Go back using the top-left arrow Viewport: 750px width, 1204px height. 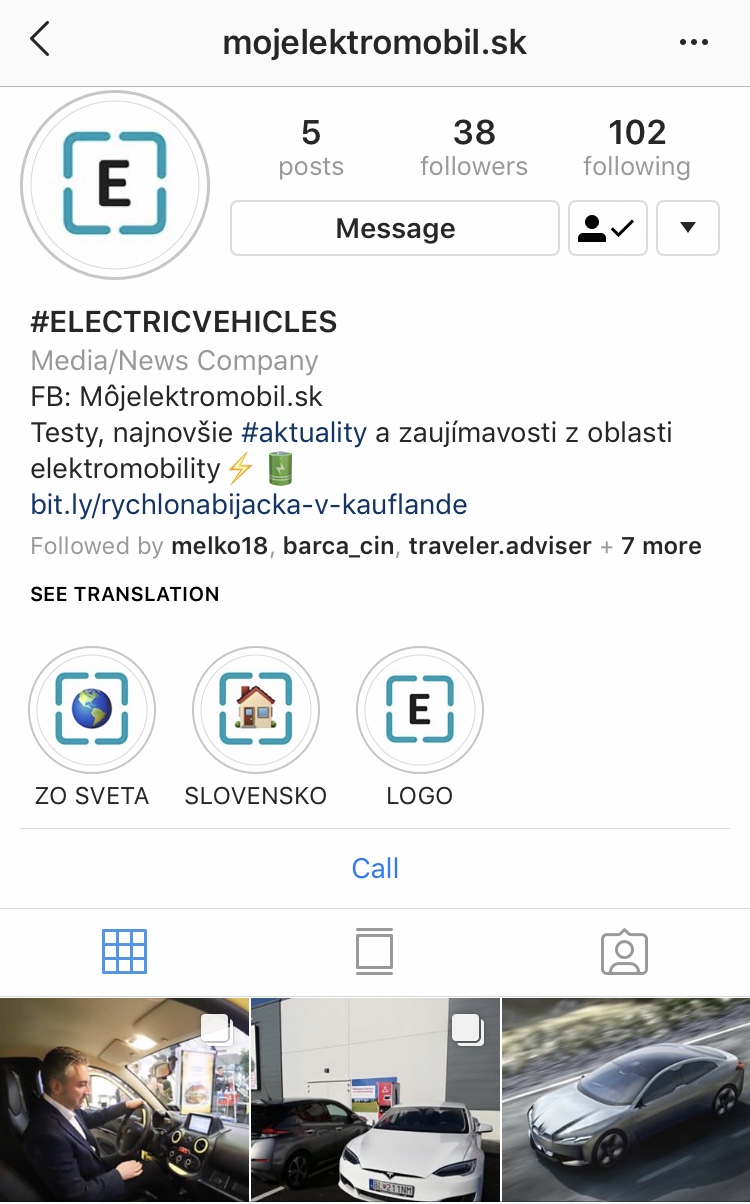[x=40, y=40]
